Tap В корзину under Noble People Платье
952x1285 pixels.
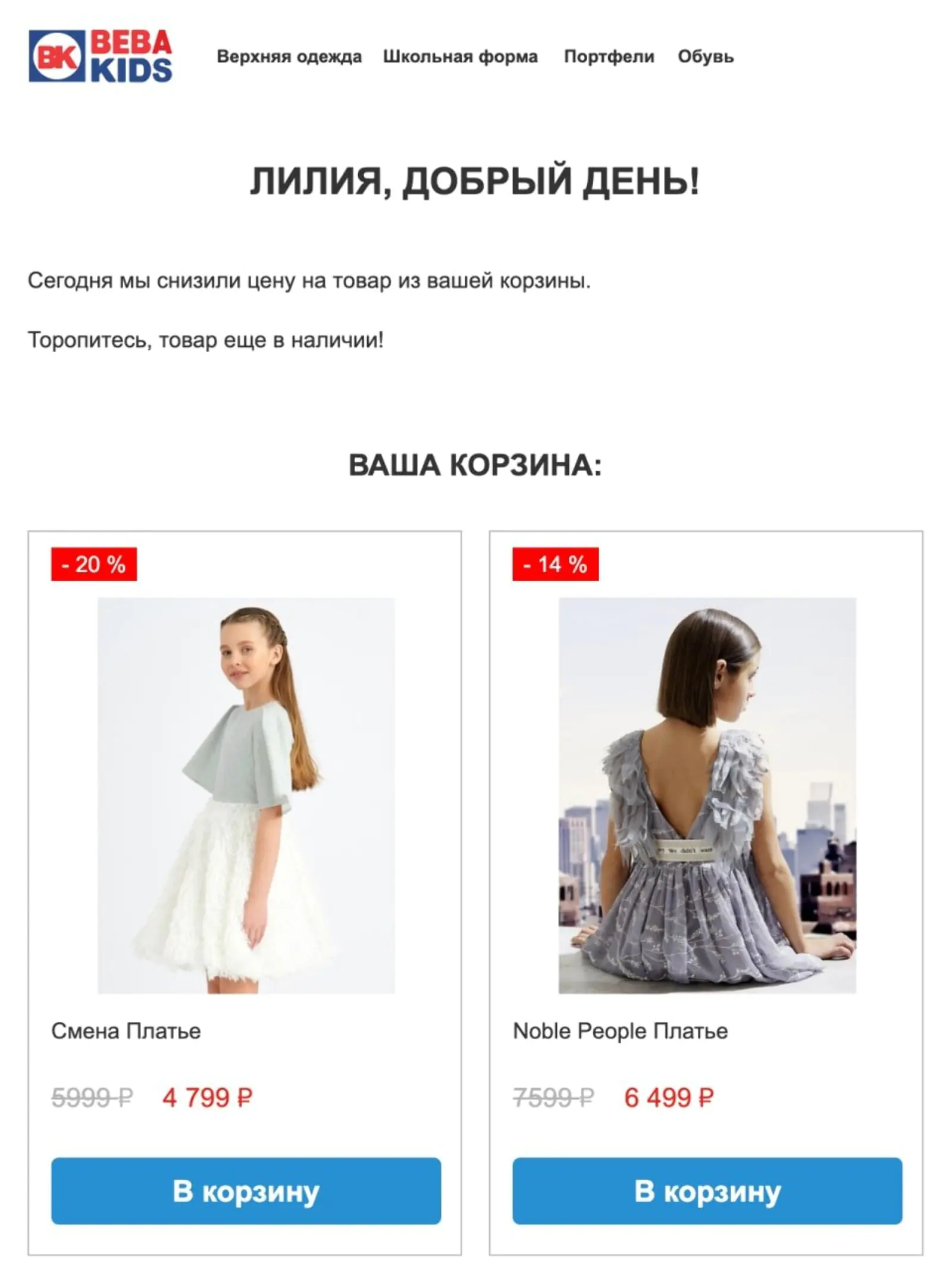coord(707,1190)
